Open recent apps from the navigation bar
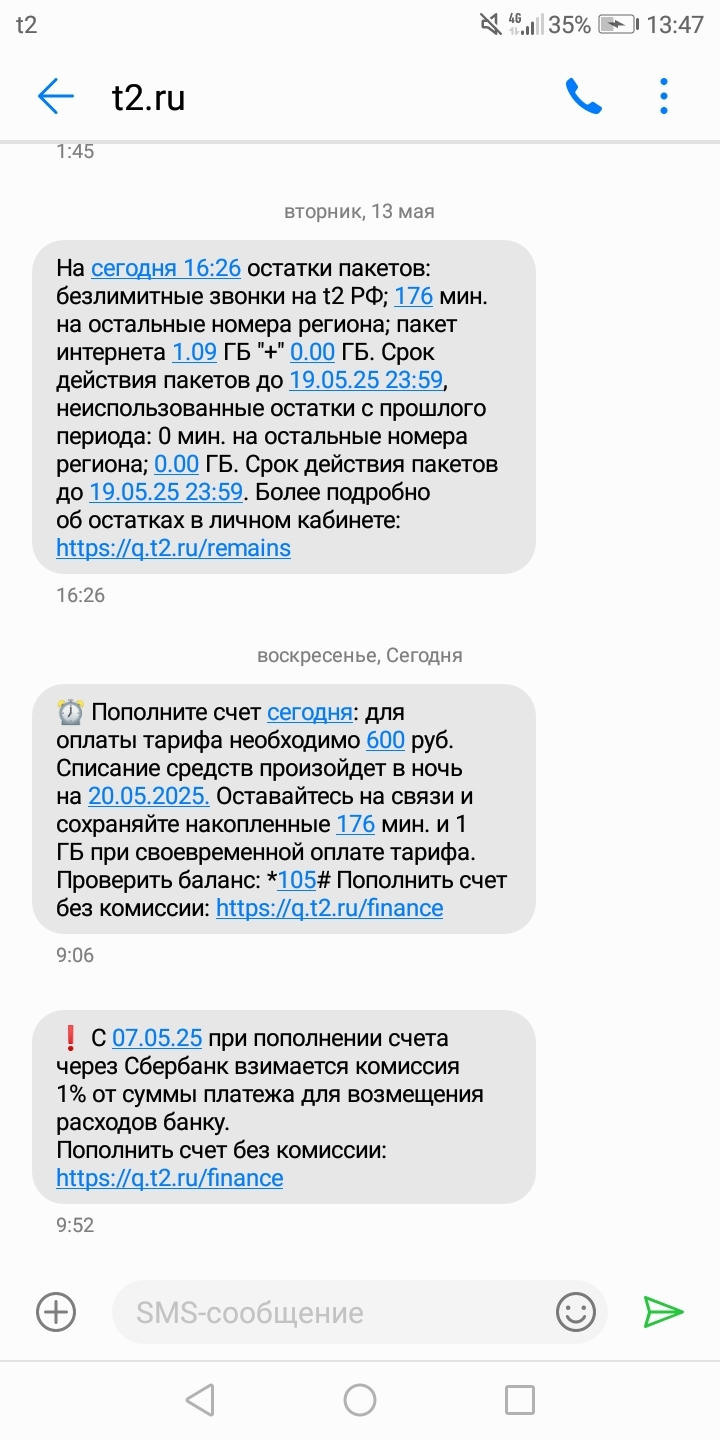 tap(520, 1400)
